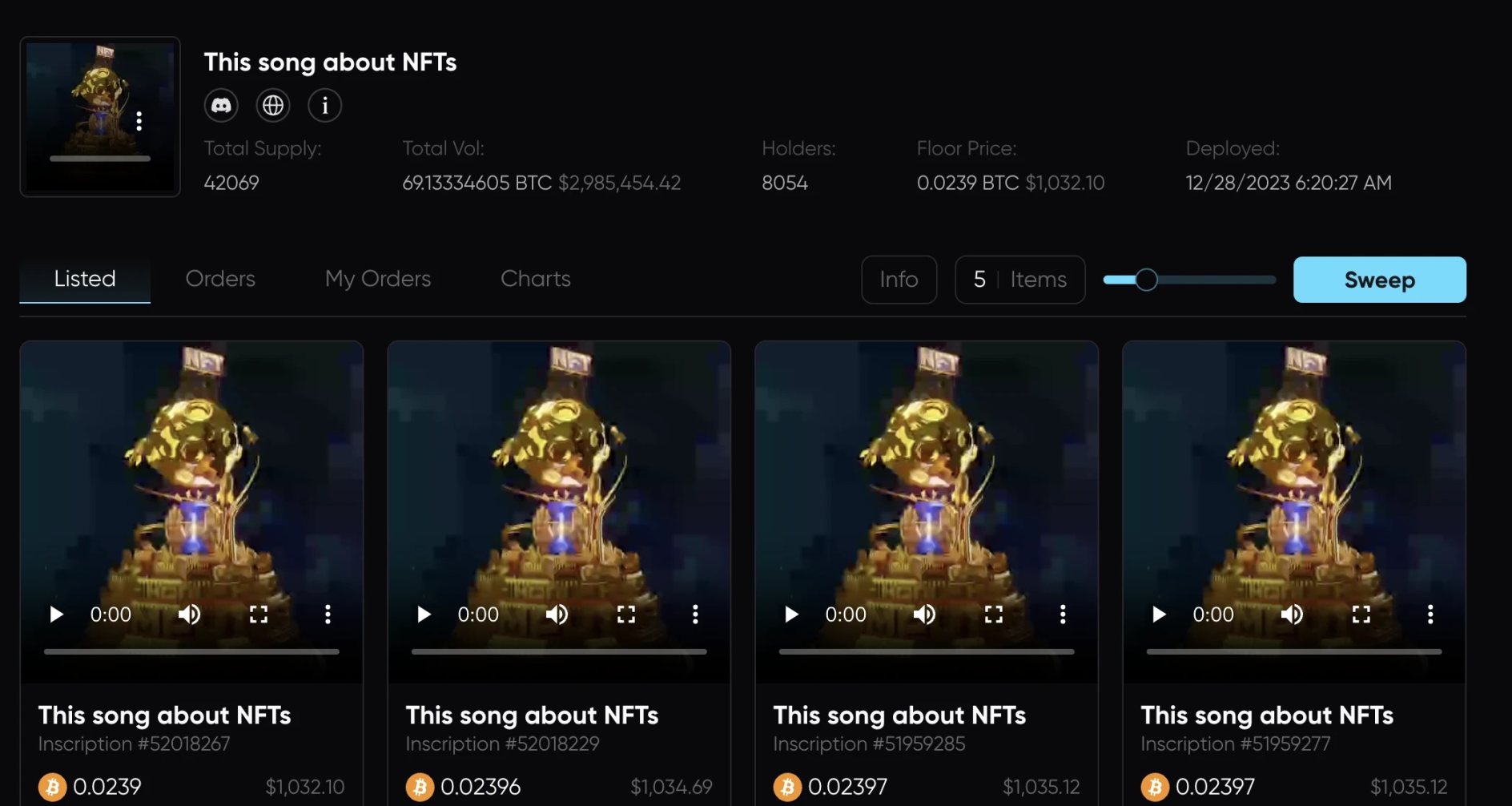The width and height of the screenshot is (1512, 806).
Task: Open overflow menu on collection header thumbnail
Action: coord(139,121)
